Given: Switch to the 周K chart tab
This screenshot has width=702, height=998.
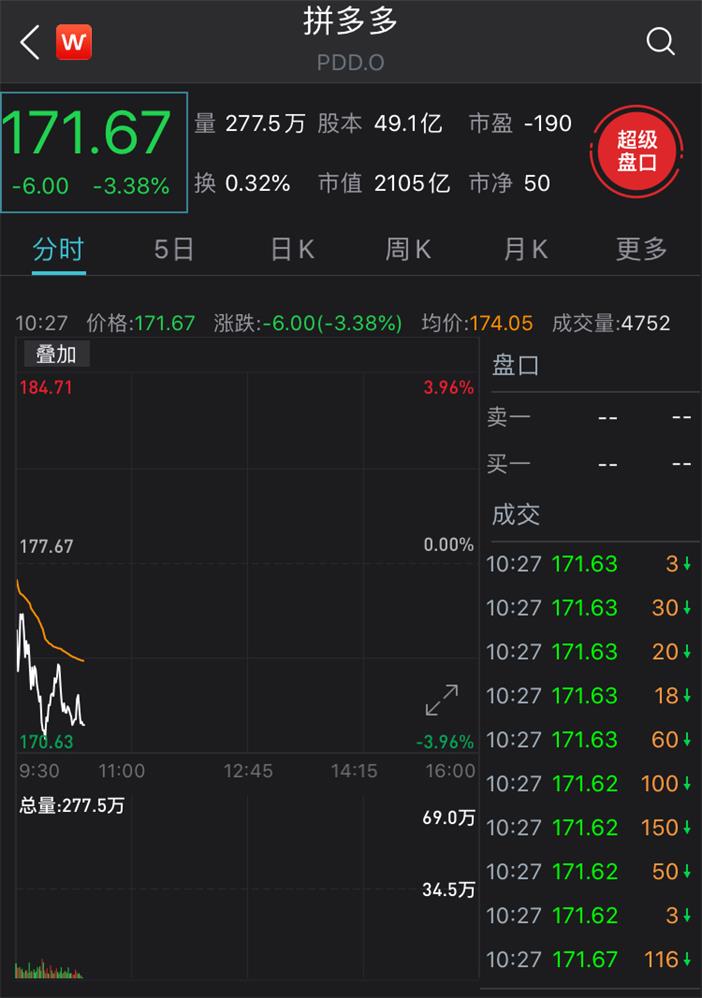Looking at the screenshot, I should [x=408, y=249].
